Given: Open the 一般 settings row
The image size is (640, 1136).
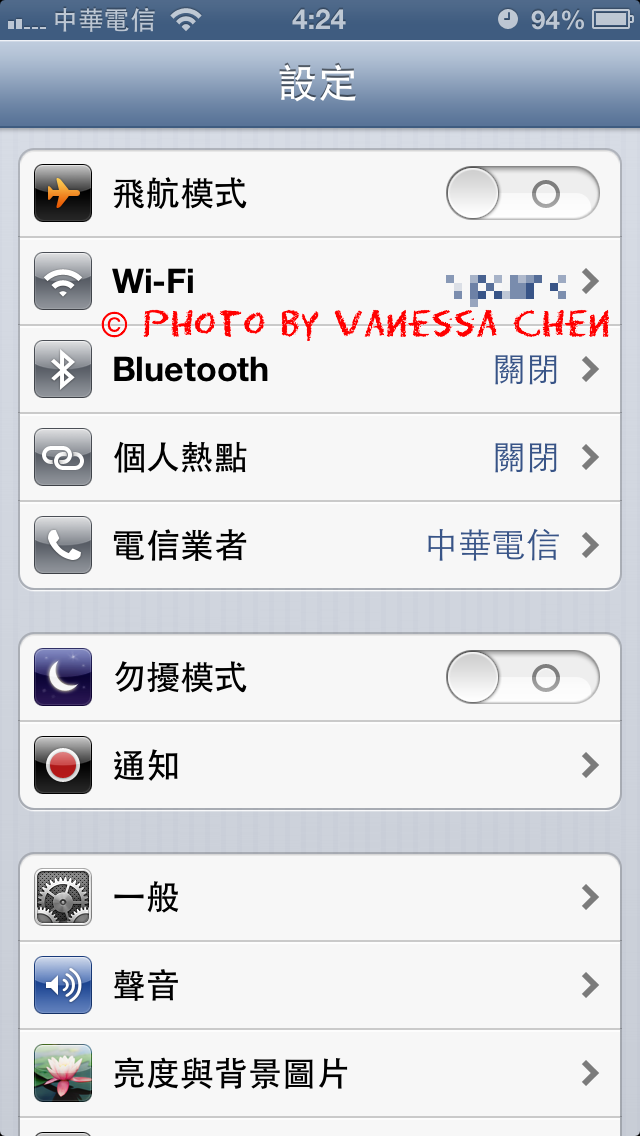Looking at the screenshot, I should pyautogui.click(x=320, y=898).
